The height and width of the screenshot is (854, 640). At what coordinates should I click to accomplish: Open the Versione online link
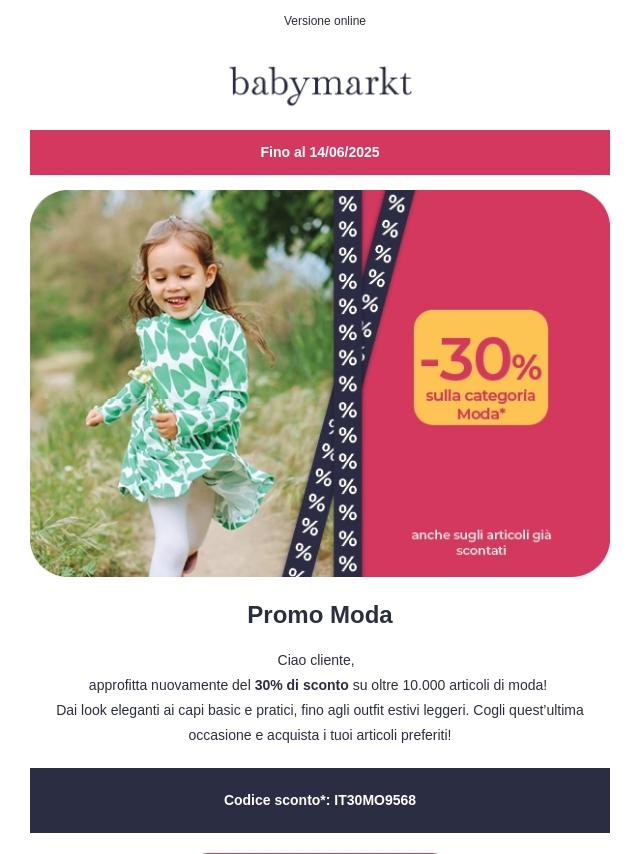(324, 21)
